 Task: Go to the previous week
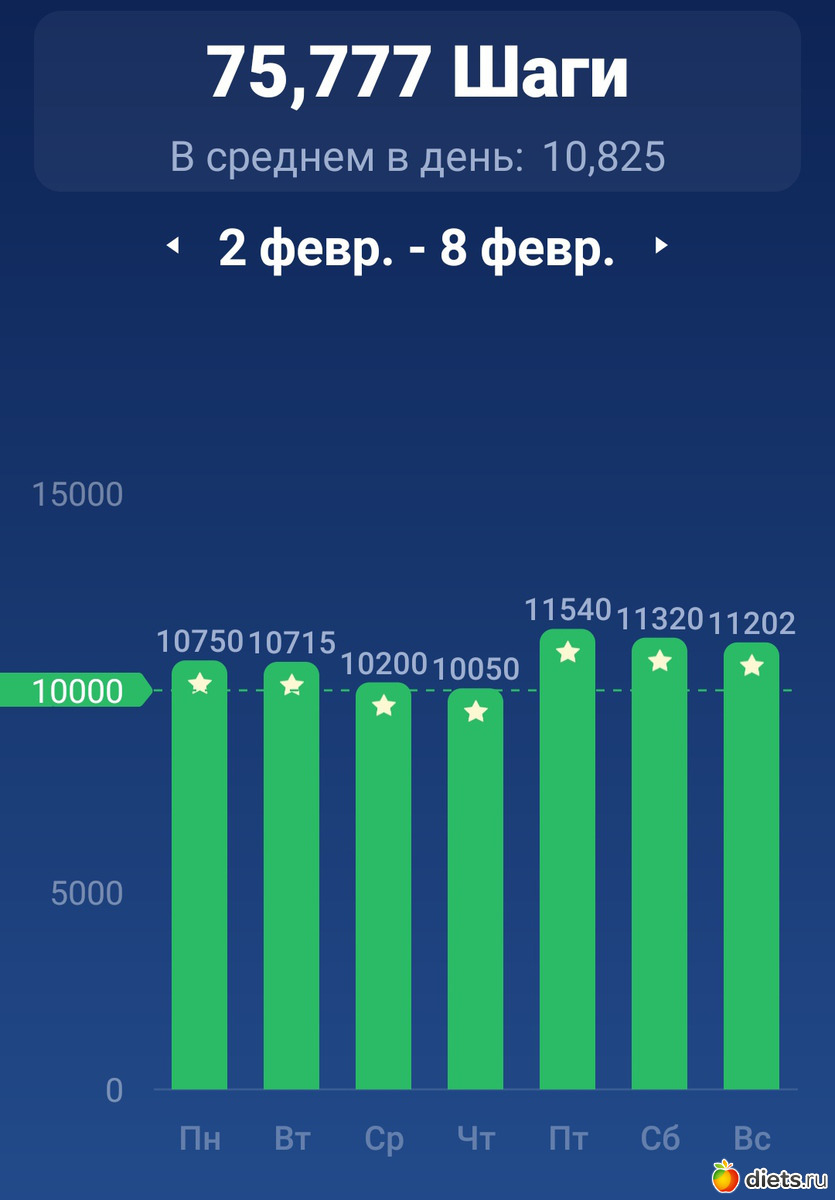pyautogui.click(x=172, y=246)
